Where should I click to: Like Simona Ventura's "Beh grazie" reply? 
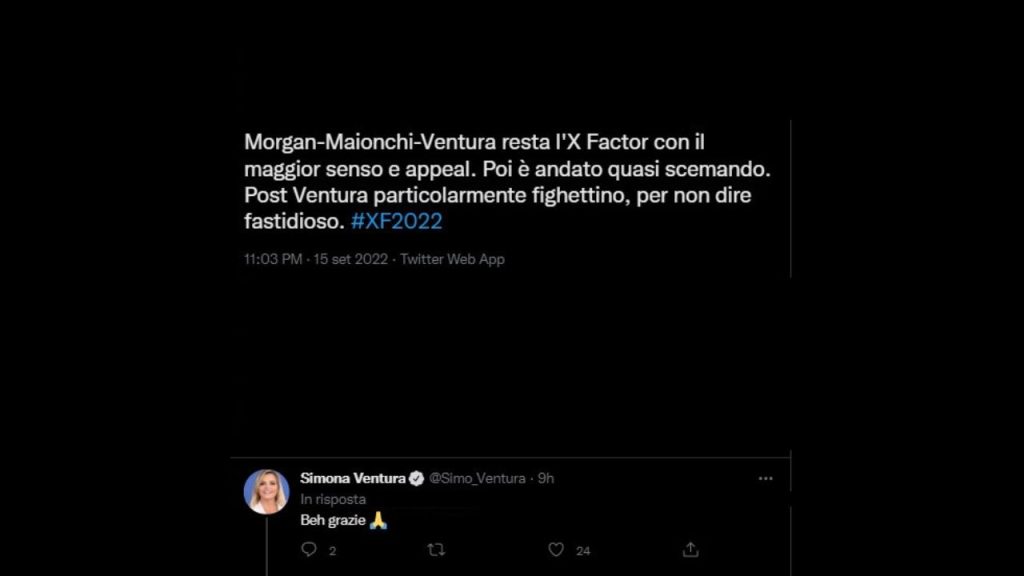[x=557, y=549]
